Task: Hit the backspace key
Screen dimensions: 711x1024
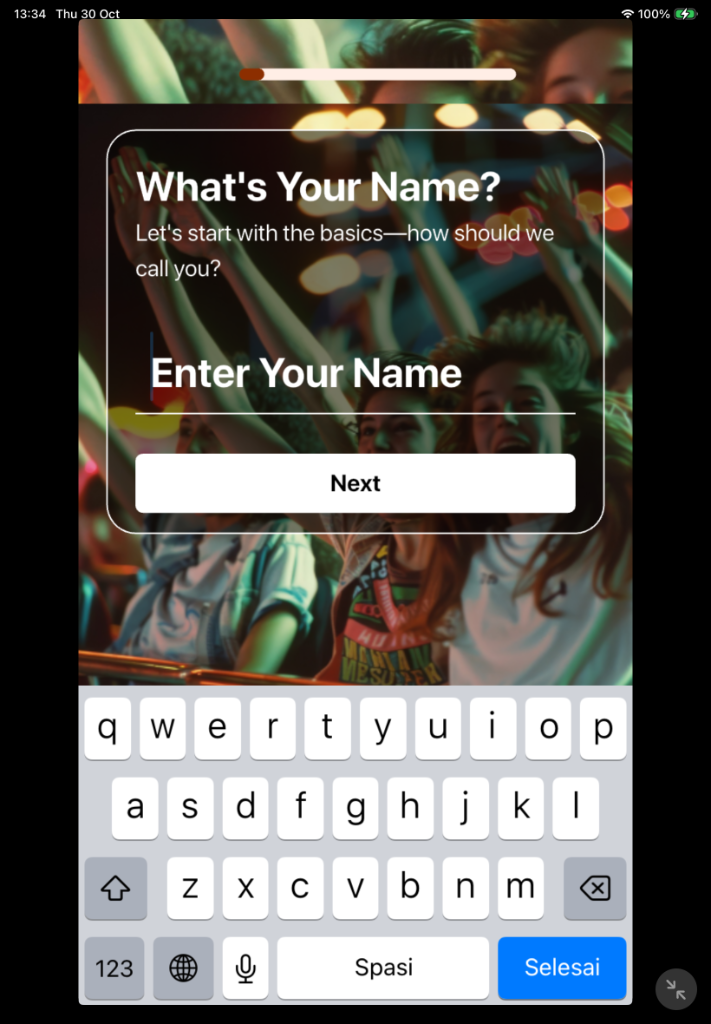Action: click(x=595, y=888)
